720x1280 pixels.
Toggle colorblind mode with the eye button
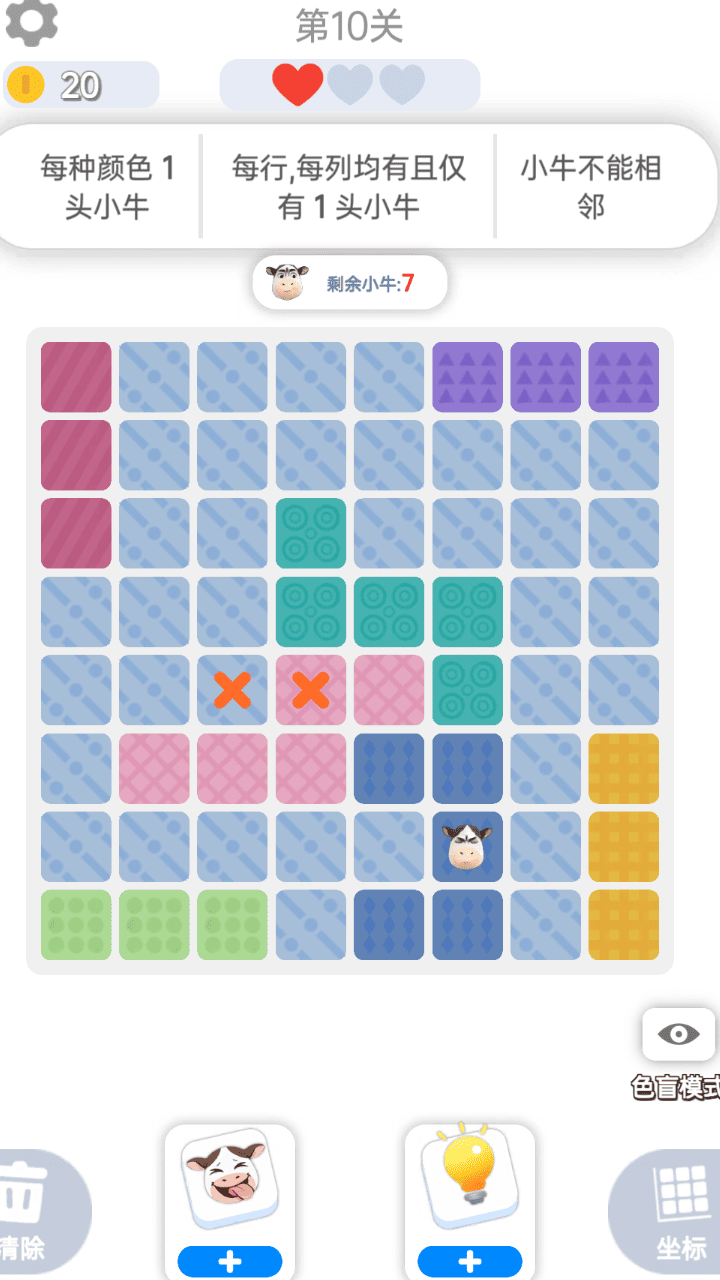(x=679, y=1034)
